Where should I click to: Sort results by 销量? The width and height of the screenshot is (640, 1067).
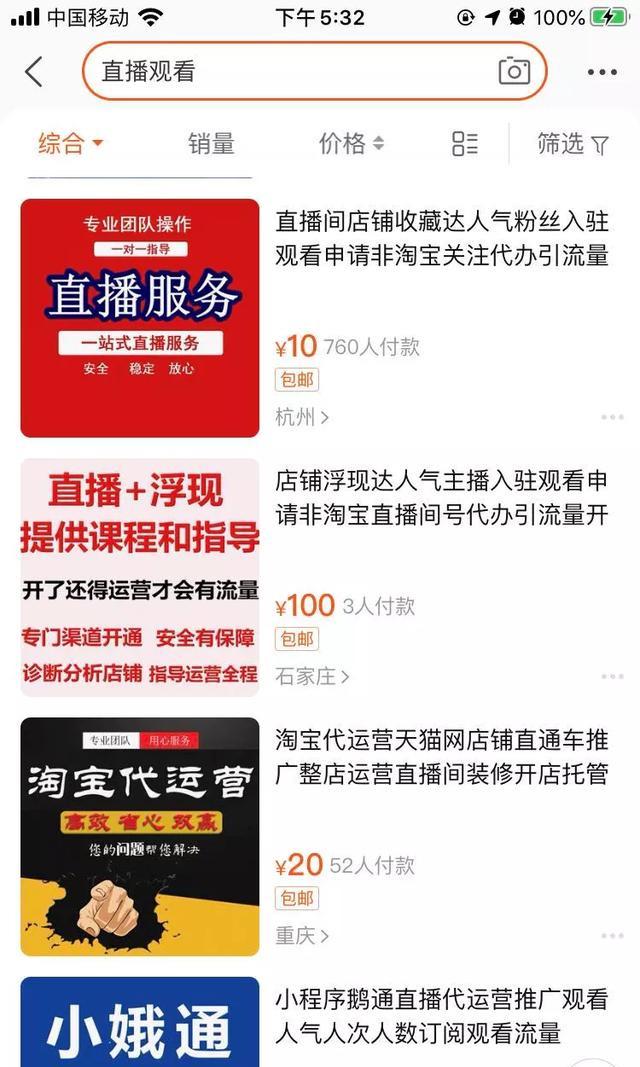tap(211, 144)
